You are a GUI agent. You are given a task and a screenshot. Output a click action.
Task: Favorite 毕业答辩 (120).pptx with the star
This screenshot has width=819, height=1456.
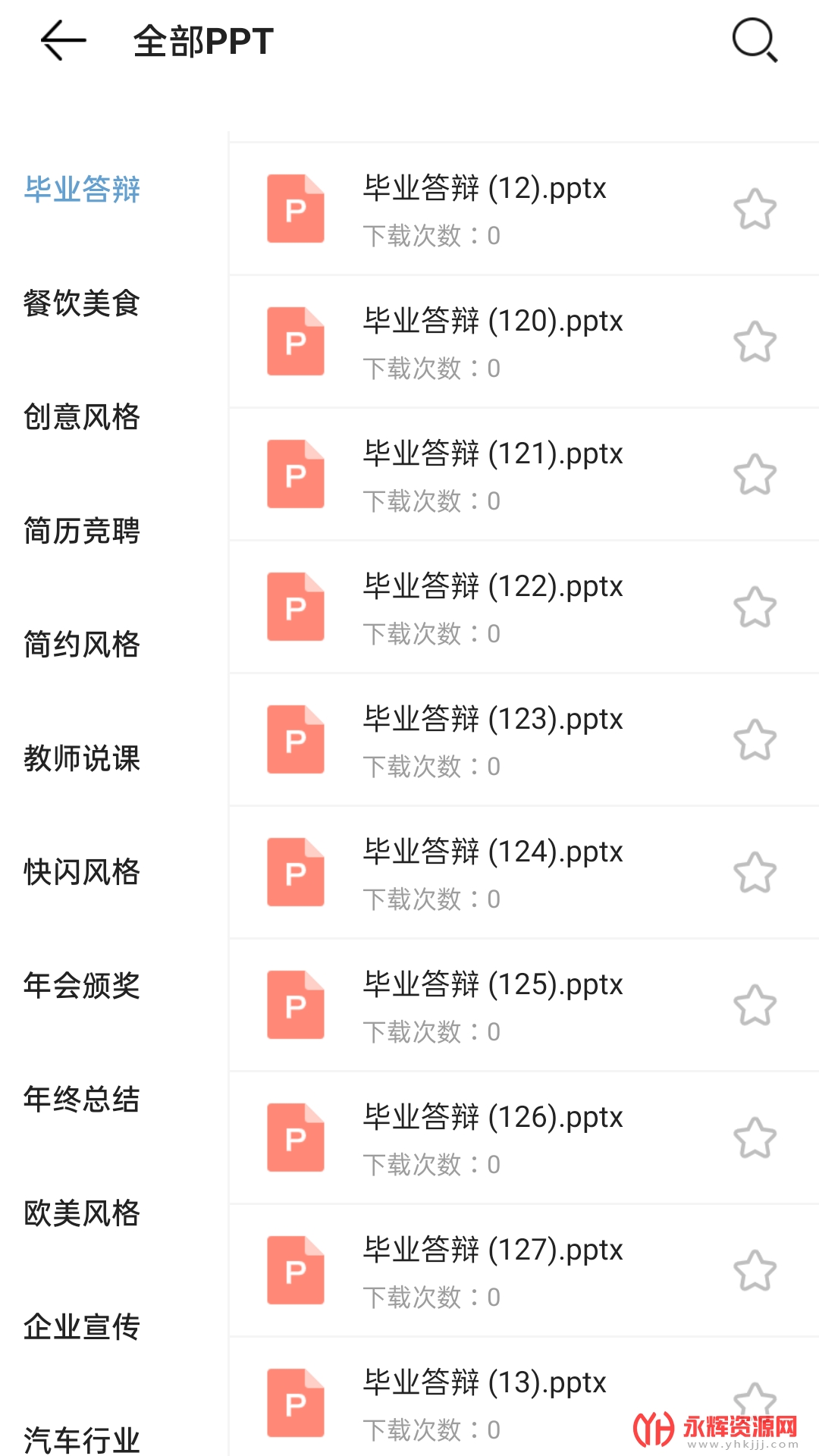(755, 342)
